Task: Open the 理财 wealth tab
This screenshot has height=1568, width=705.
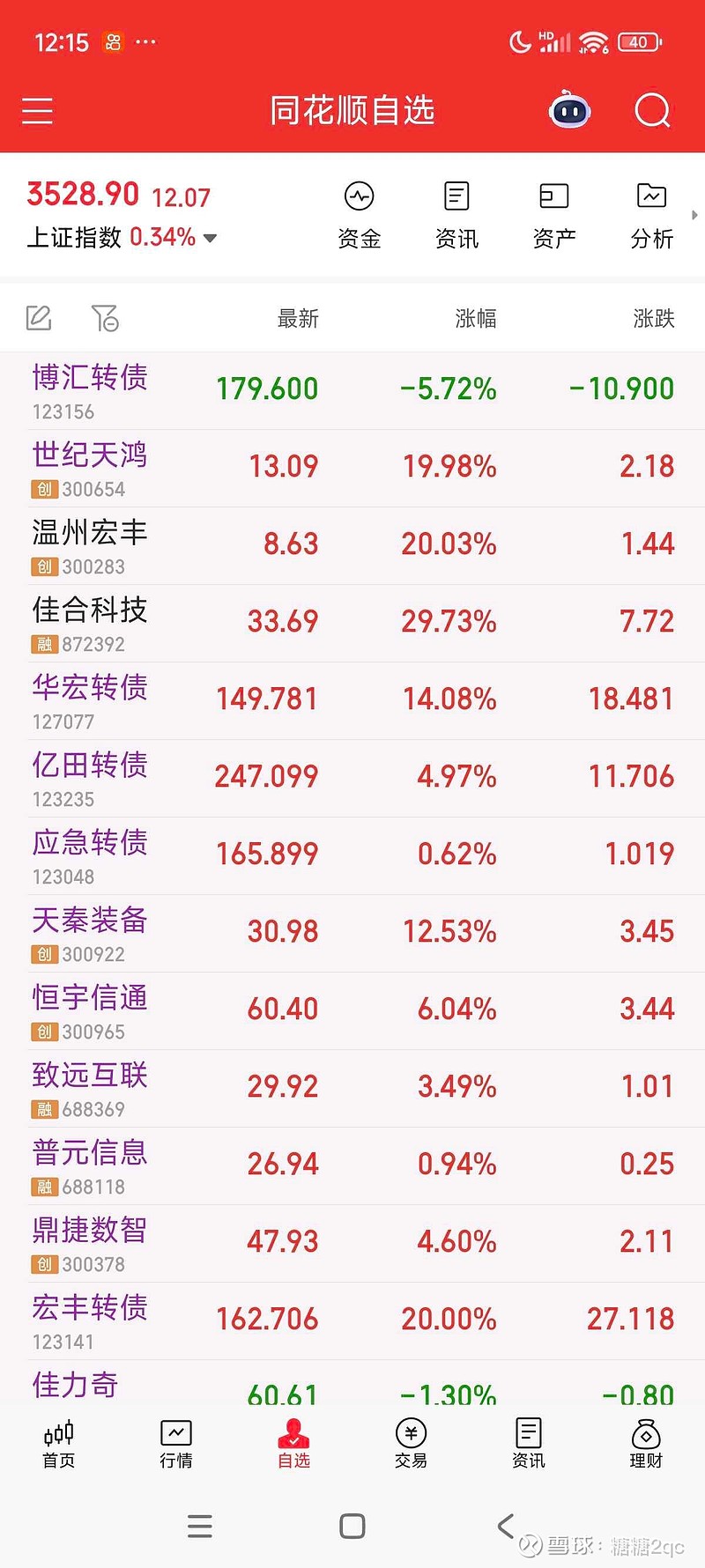Action: click(x=646, y=1445)
